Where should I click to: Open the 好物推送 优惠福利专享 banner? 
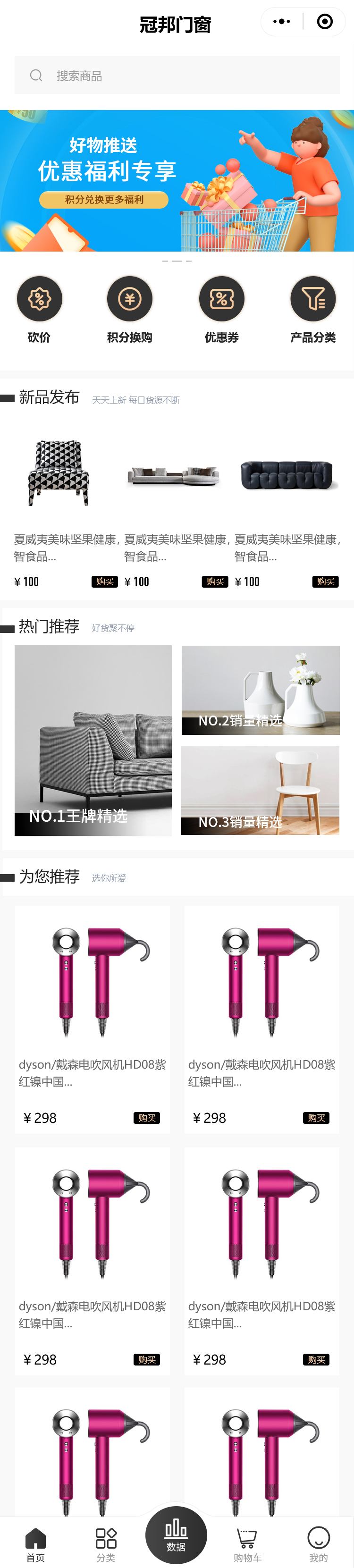pos(177,181)
